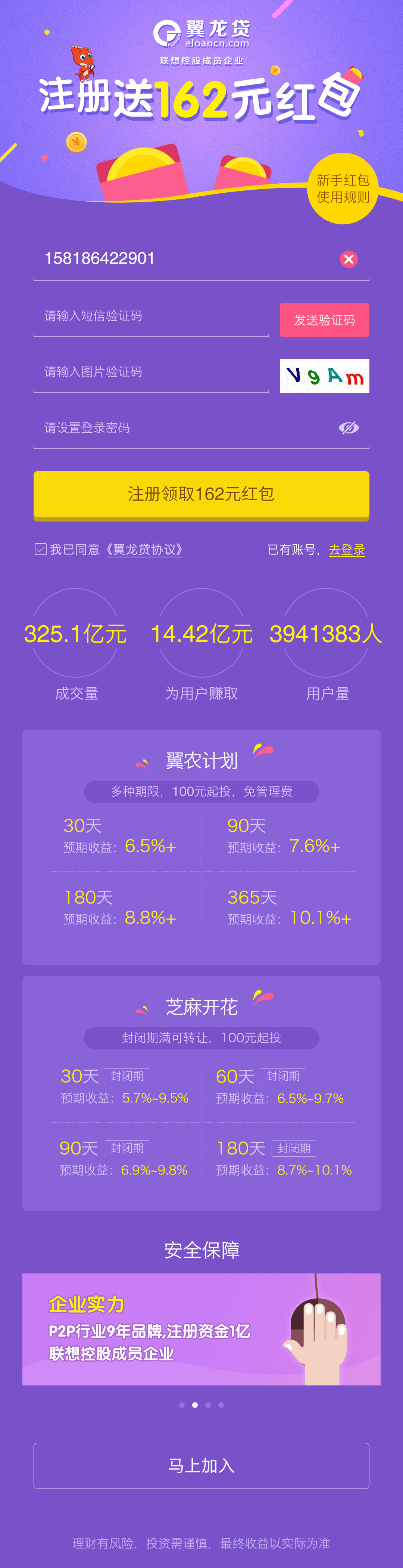The image size is (403, 1568).
Task: Send the SMS code with 发送验证码
Action: (x=324, y=320)
